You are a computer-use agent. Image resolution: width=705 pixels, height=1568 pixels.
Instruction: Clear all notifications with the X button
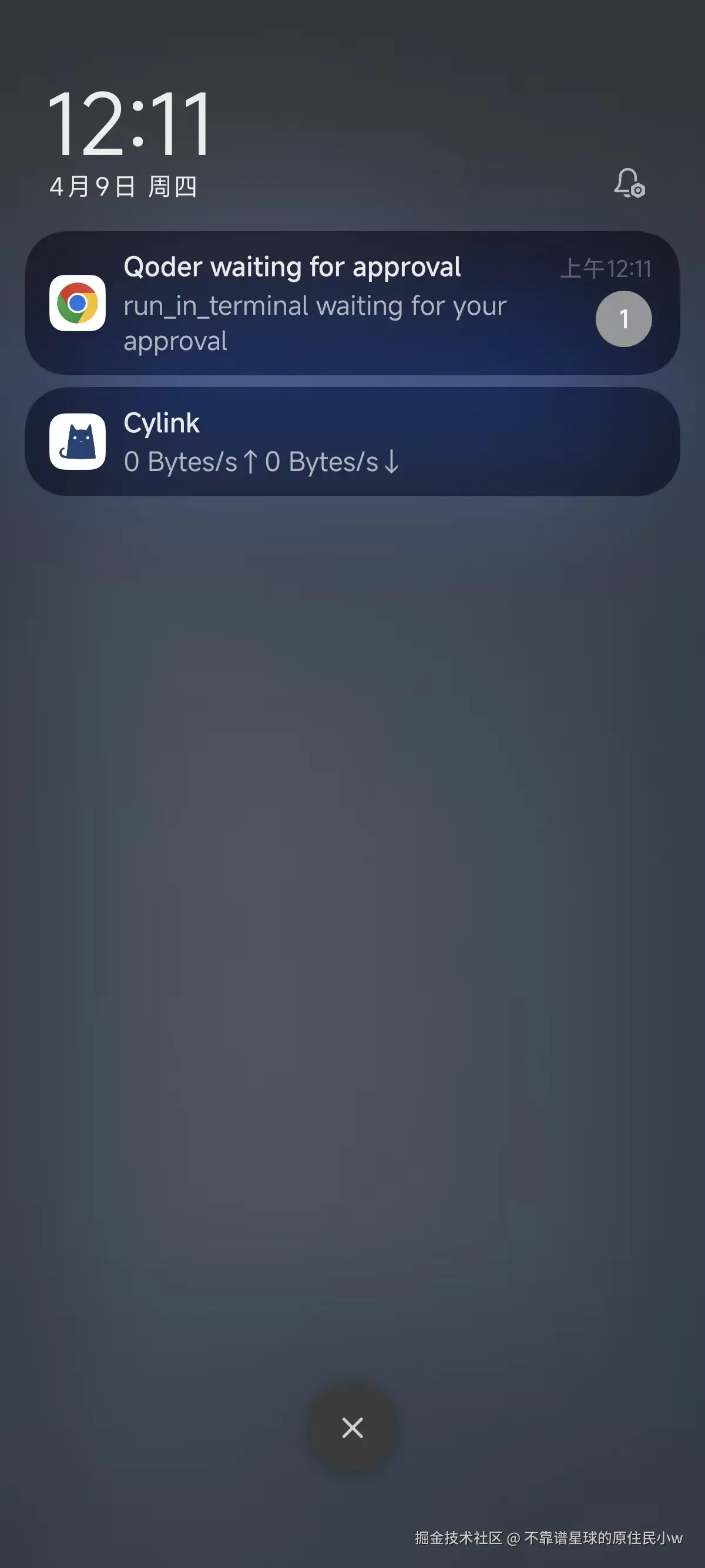click(x=352, y=1428)
